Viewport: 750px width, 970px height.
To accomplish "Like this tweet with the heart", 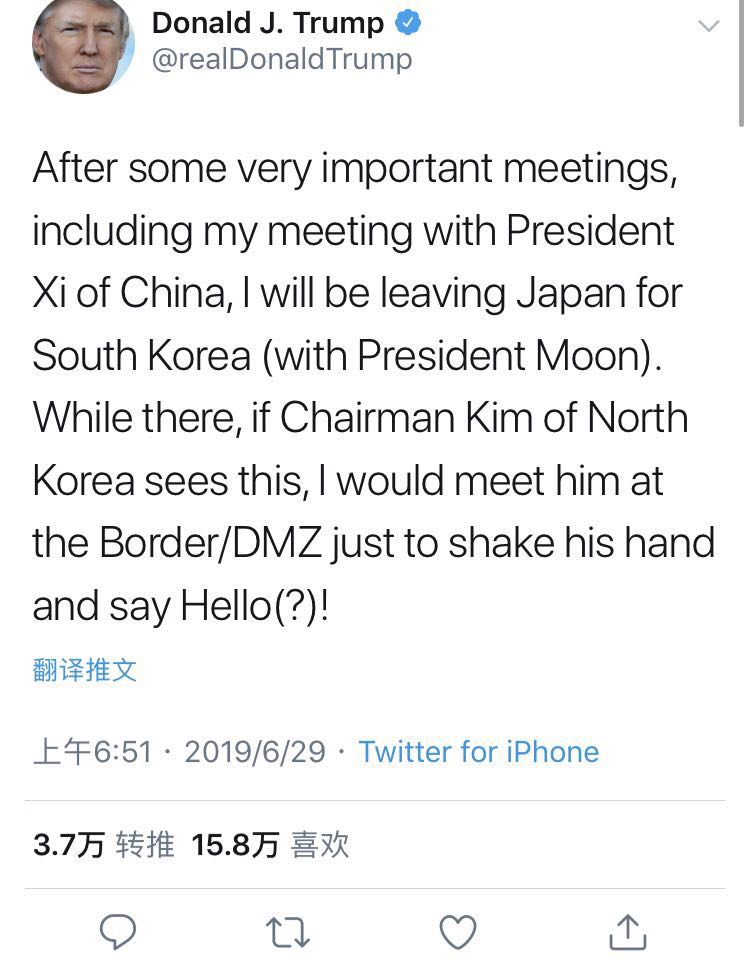I will pyautogui.click(x=458, y=931).
